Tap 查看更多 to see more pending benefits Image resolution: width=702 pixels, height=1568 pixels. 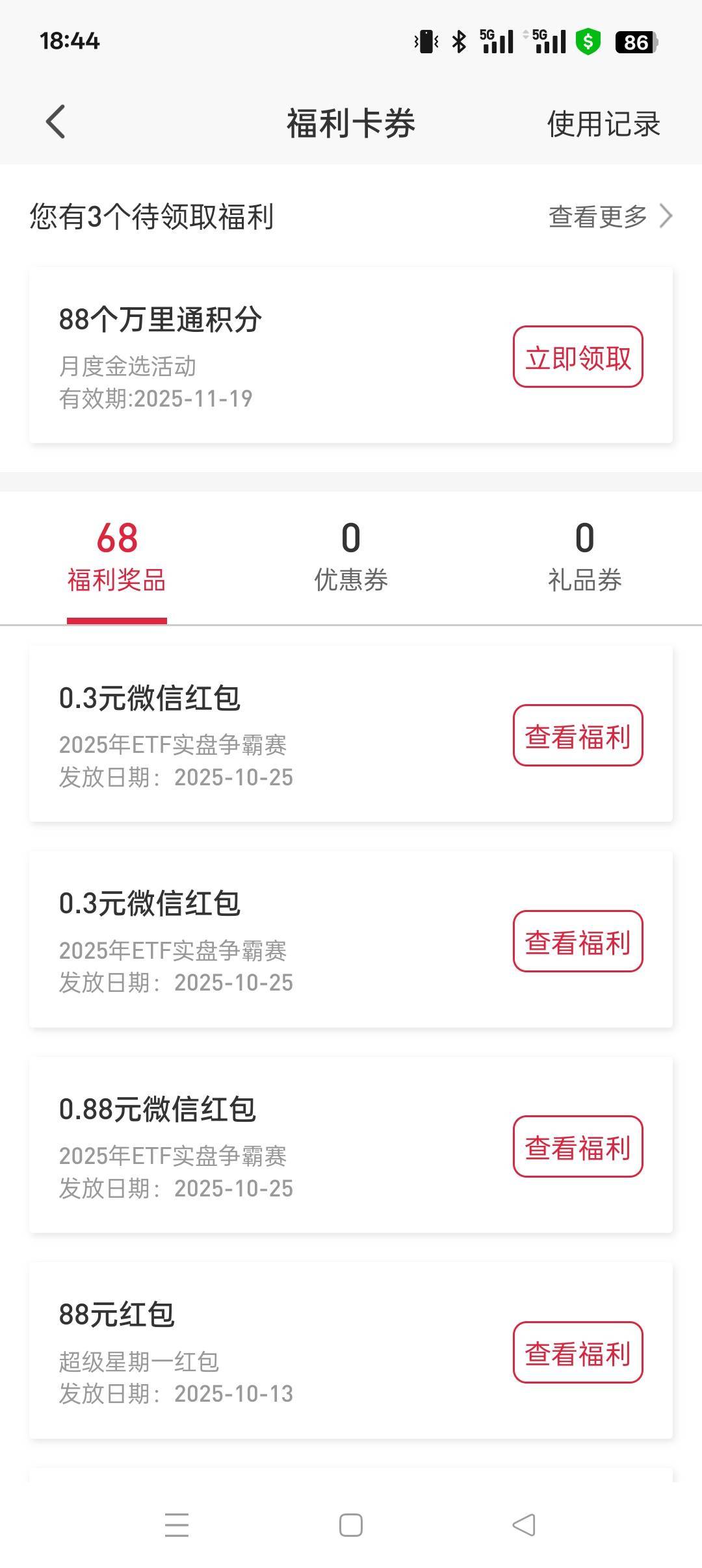(610, 216)
